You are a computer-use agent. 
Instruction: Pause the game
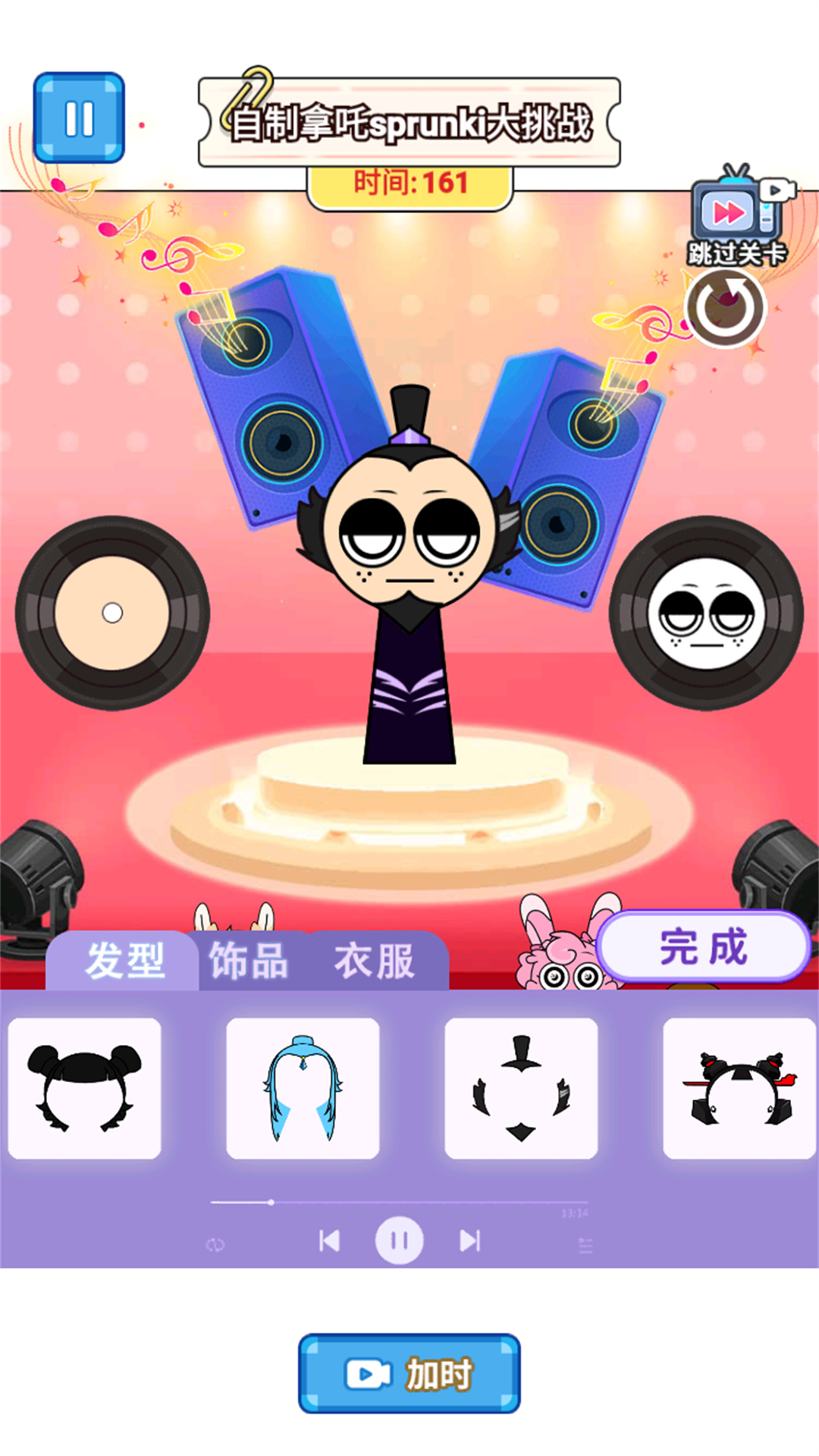(x=79, y=118)
